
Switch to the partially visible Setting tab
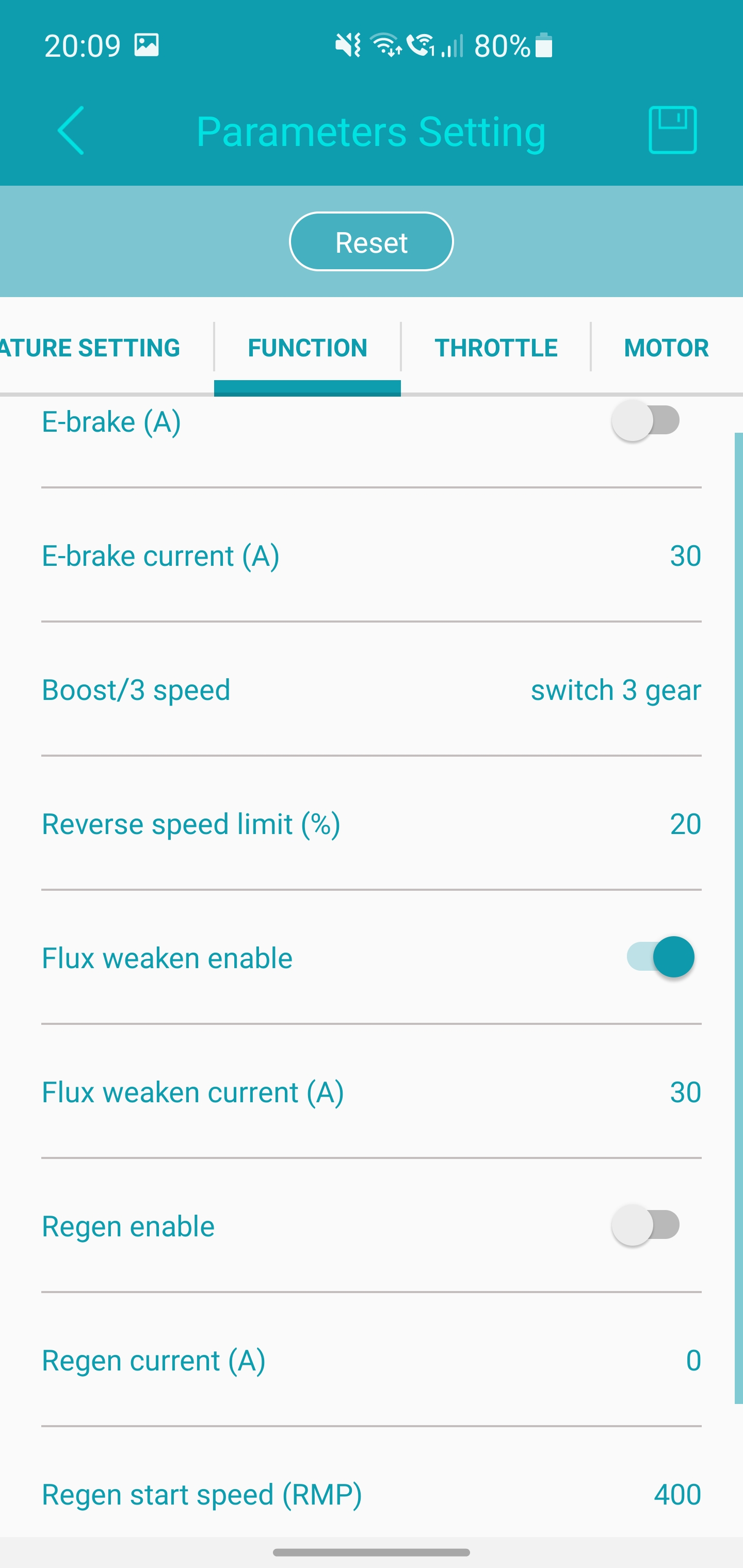[90, 348]
